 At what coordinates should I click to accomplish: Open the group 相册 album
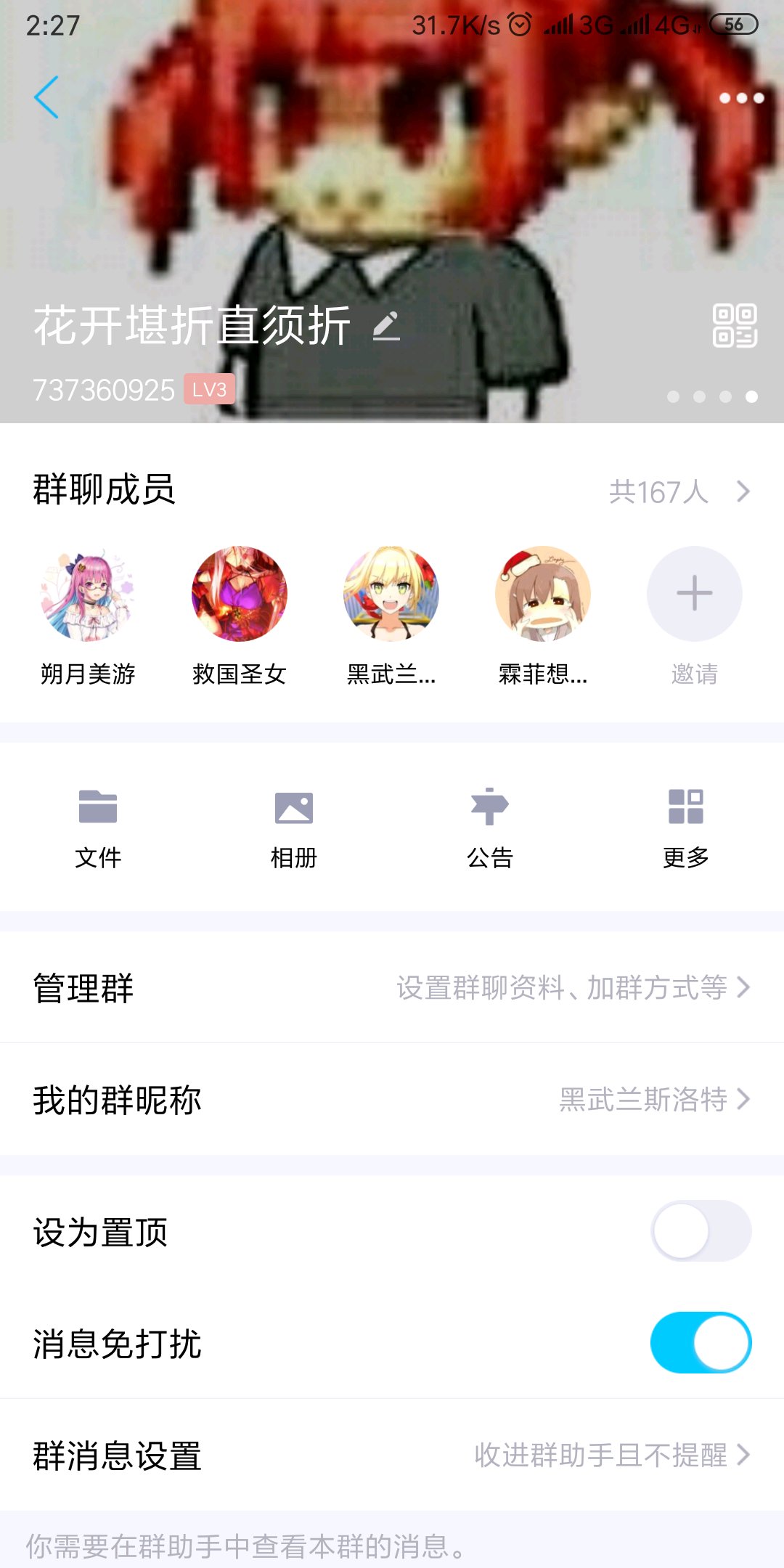[294, 828]
